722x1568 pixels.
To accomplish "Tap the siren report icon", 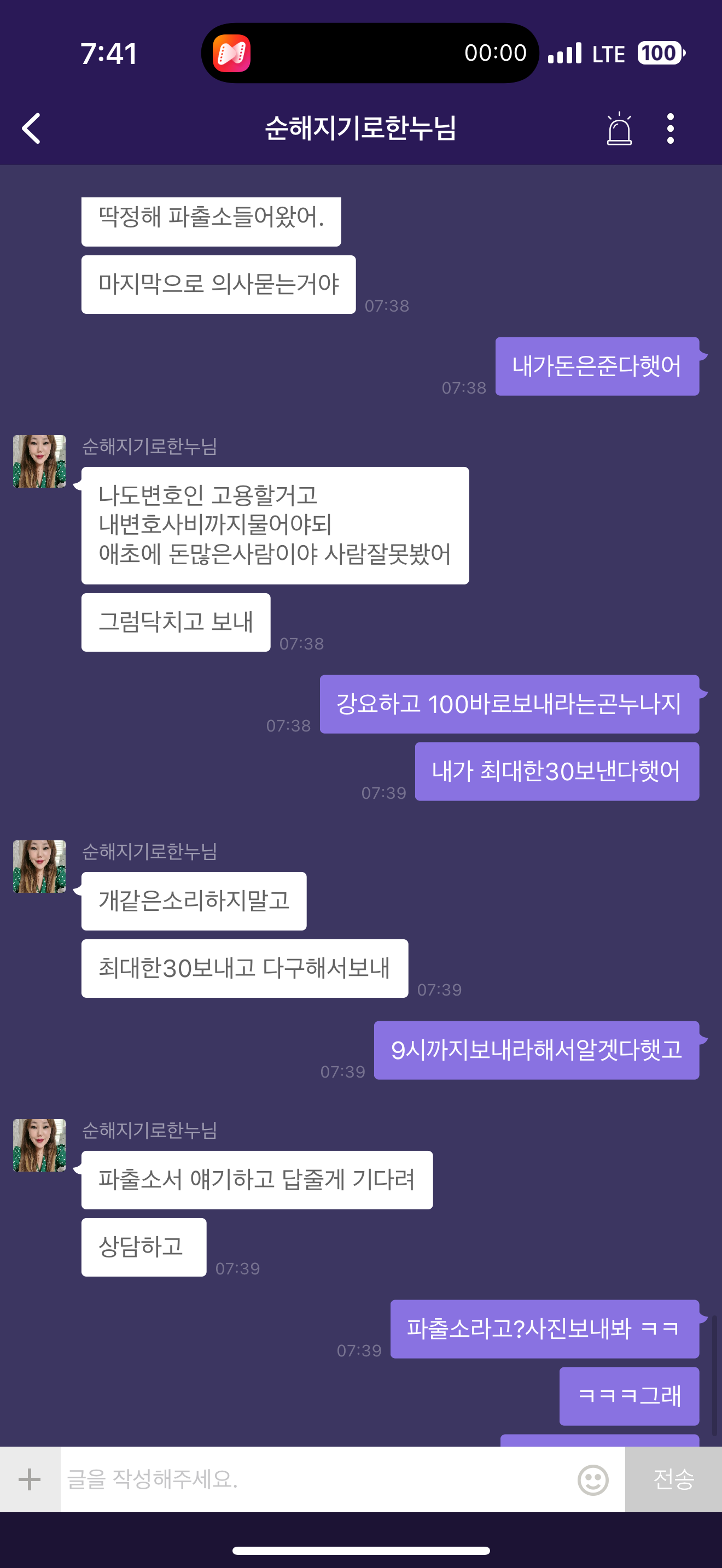I will (x=619, y=128).
